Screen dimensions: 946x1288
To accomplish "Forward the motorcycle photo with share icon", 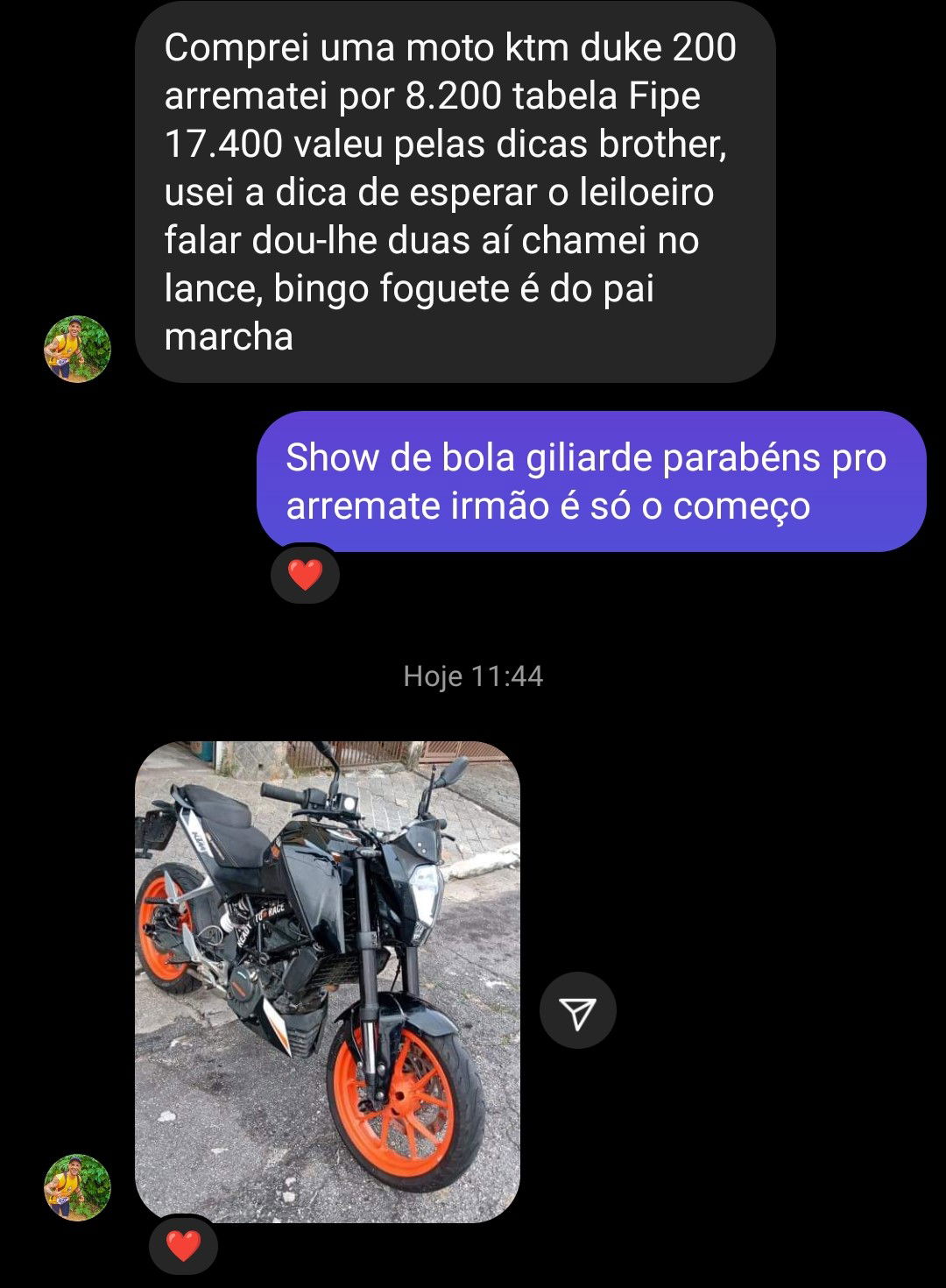I will [x=577, y=1010].
